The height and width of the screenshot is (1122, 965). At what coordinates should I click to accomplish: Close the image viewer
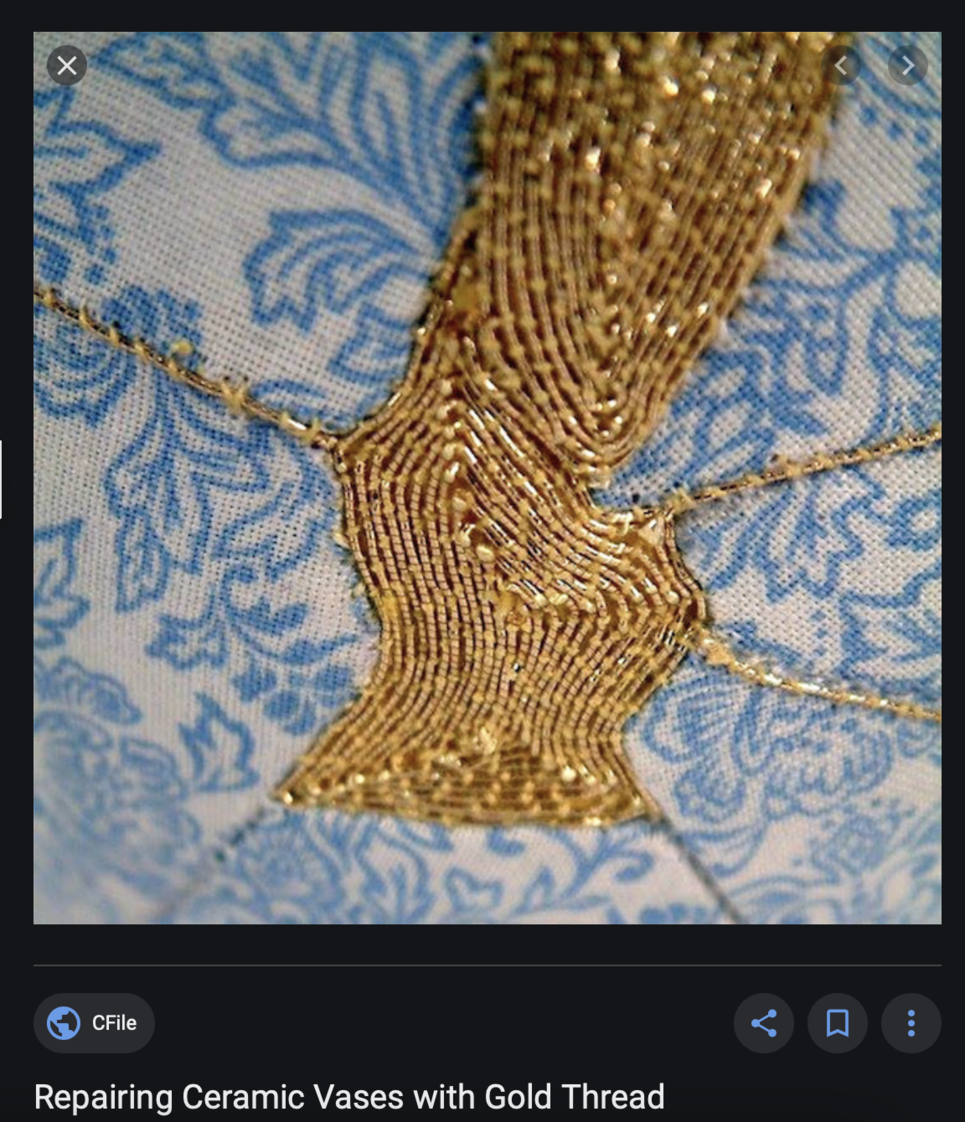coord(67,66)
